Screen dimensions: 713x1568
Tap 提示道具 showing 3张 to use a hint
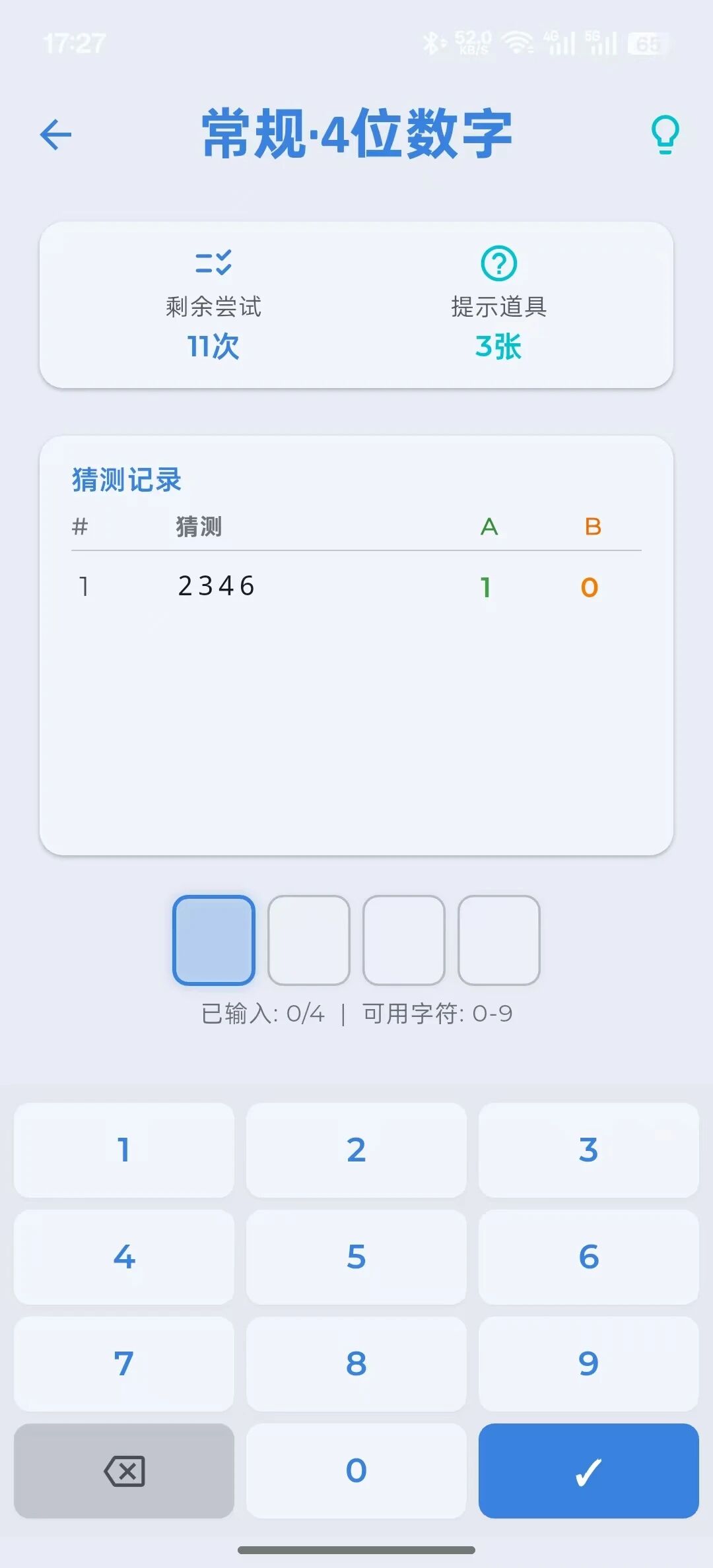pos(498,327)
